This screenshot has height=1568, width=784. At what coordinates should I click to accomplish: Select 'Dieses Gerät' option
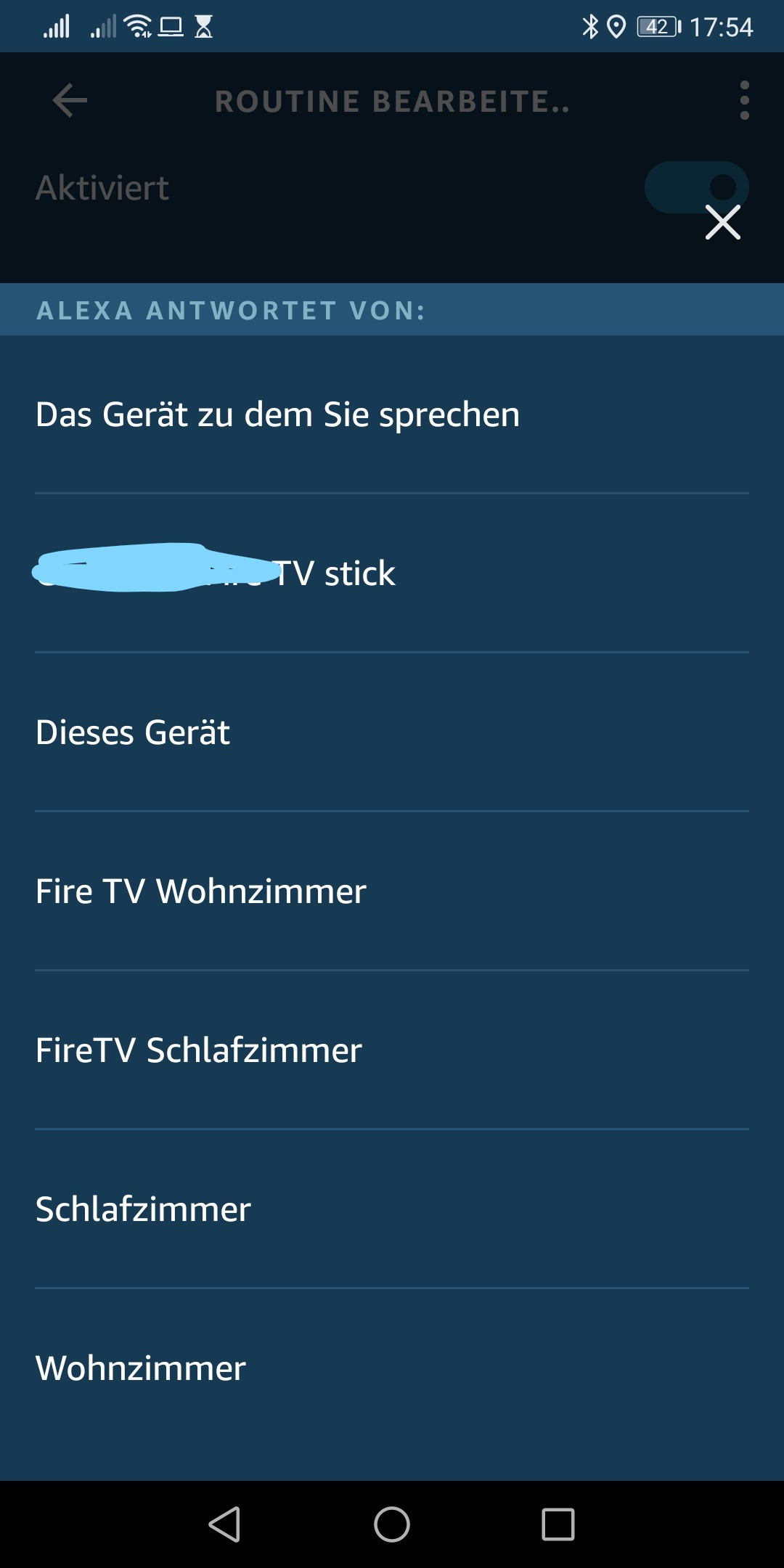133,732
